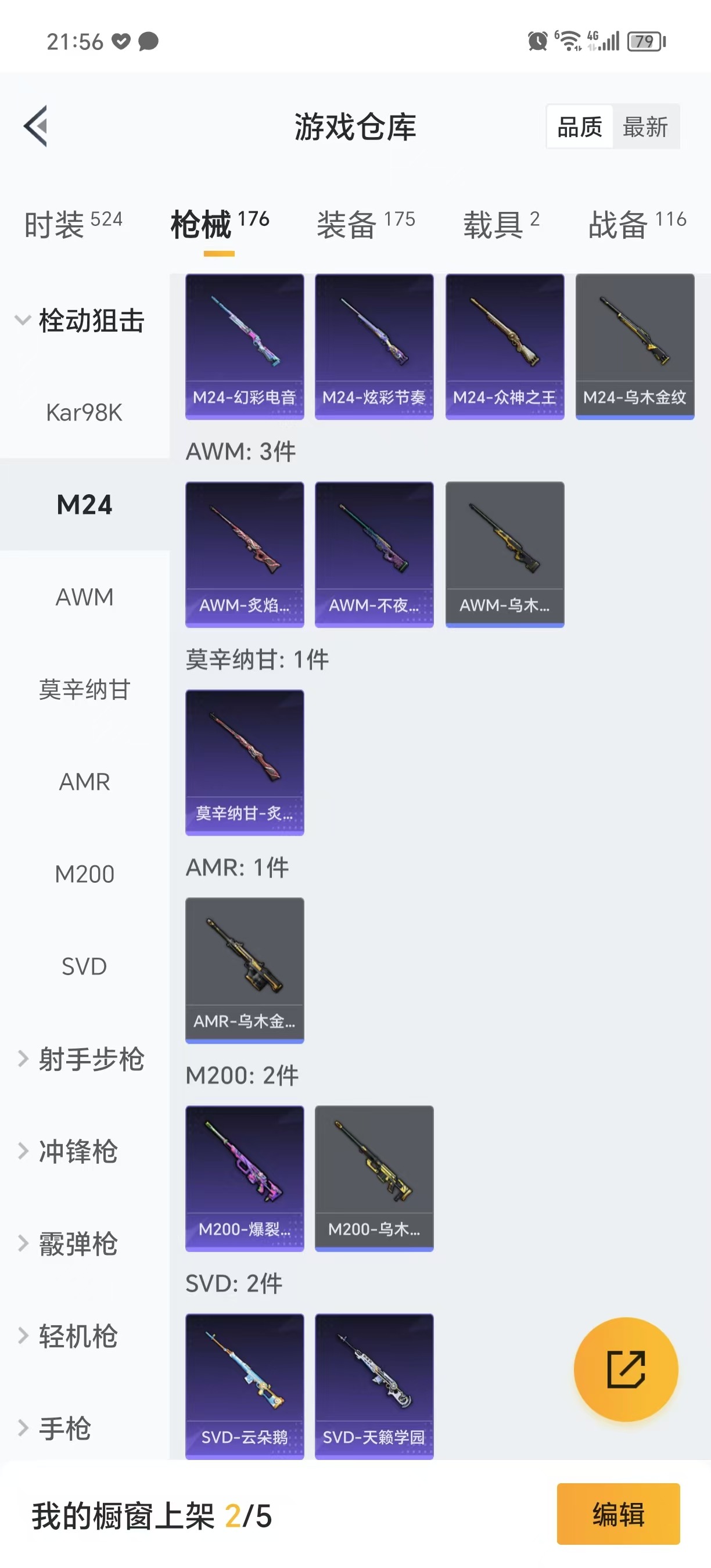Go back using the top-left arrow
Screen dimensions: 711x1568
pos(36,127)
